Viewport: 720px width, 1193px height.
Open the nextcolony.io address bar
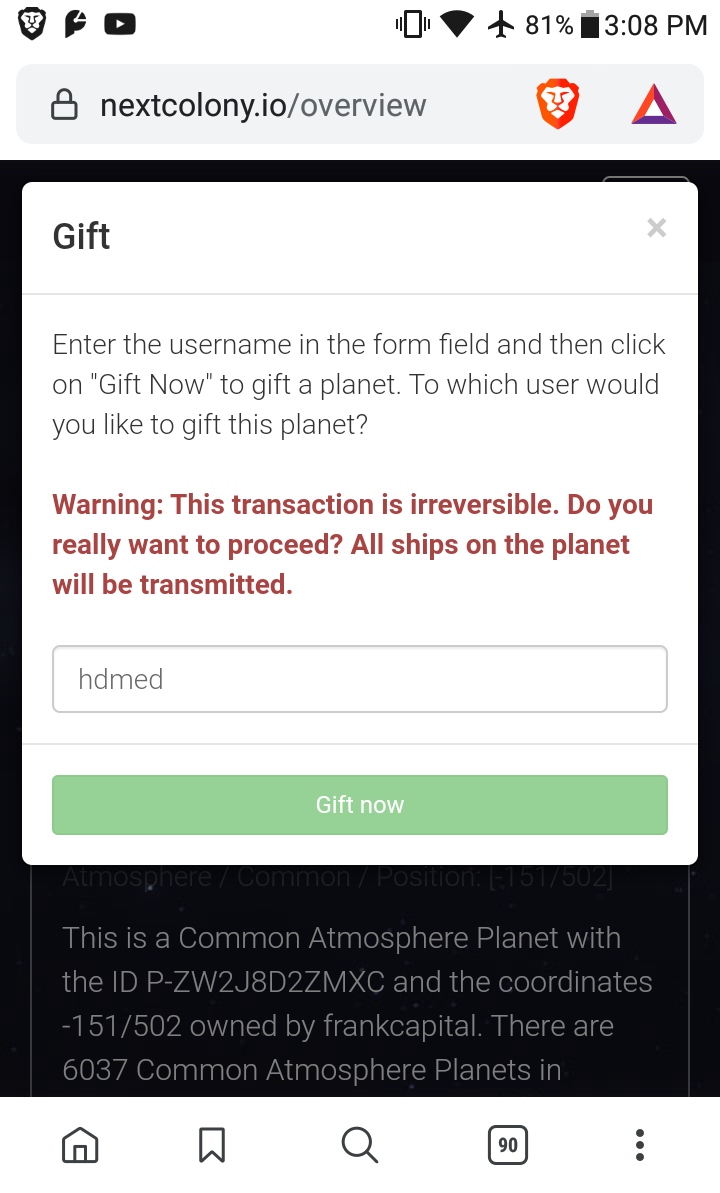pos(264,105)
